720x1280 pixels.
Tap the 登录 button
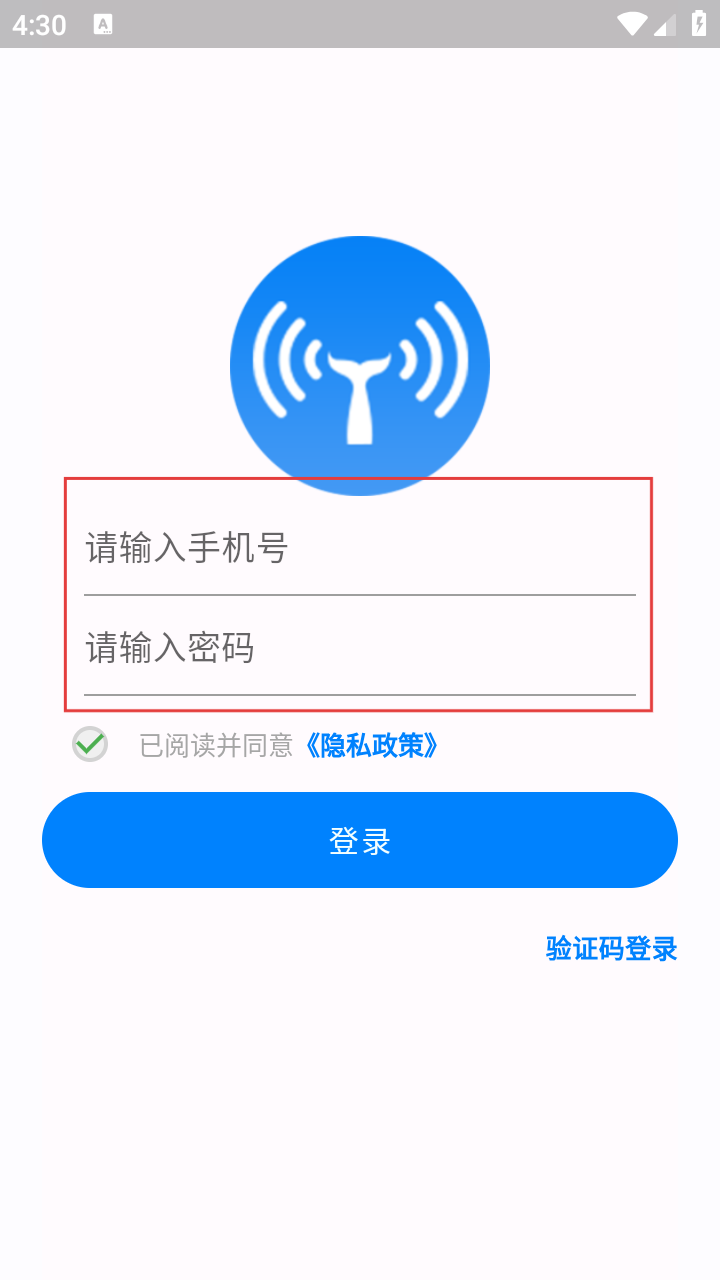(x=360, y=840)
